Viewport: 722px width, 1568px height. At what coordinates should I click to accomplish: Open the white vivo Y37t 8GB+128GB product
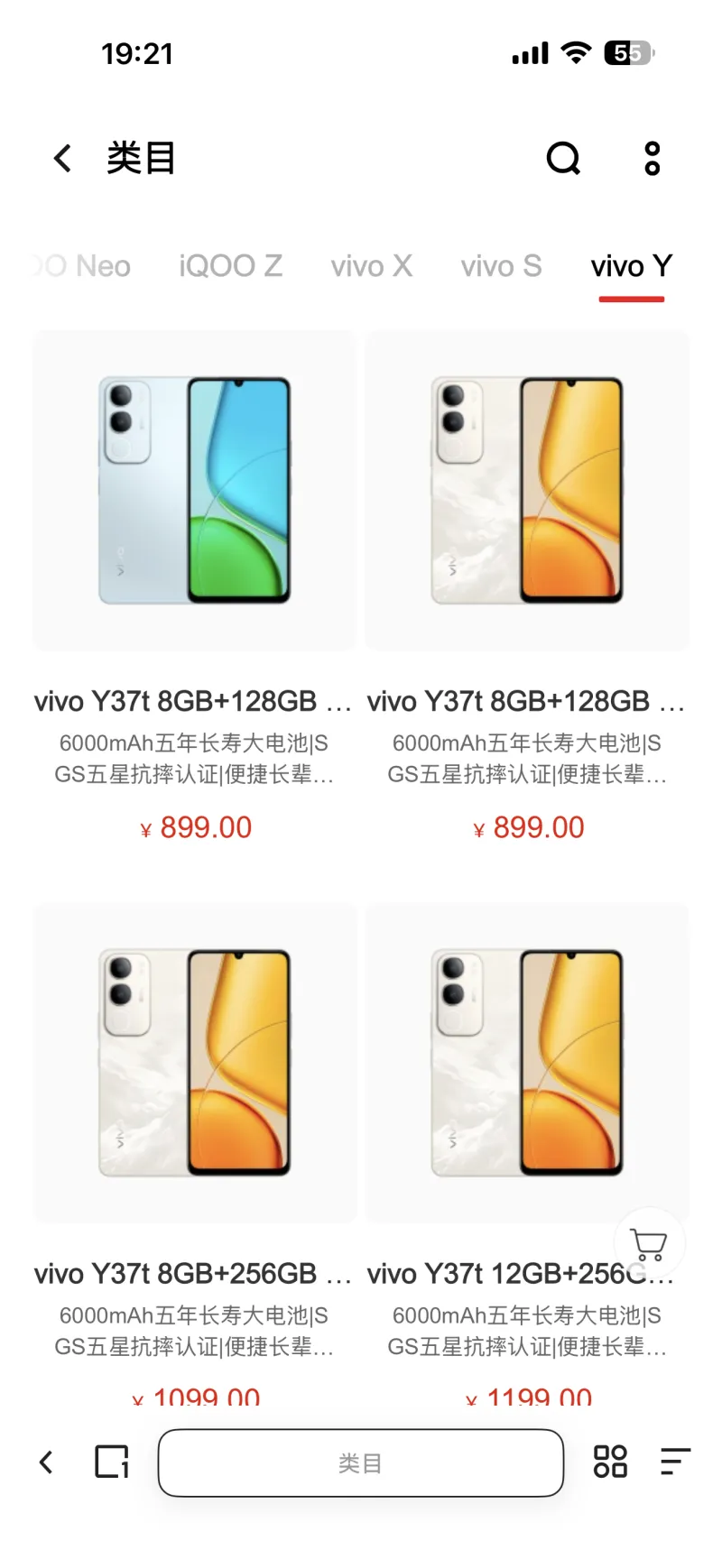pos(527,491)
